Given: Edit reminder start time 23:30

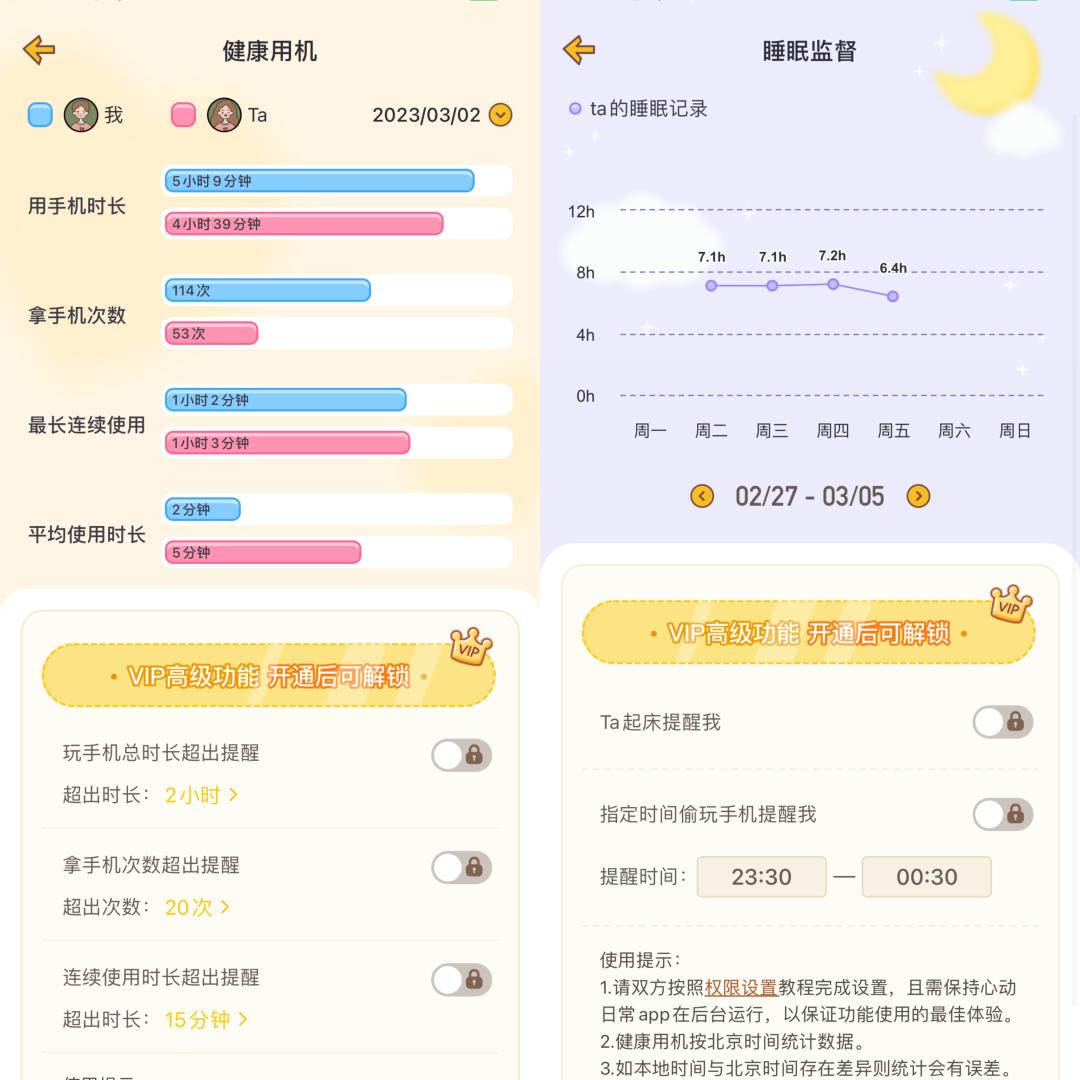Looking at the screenshot, I should pyautogui.click(x=761, y=877).
